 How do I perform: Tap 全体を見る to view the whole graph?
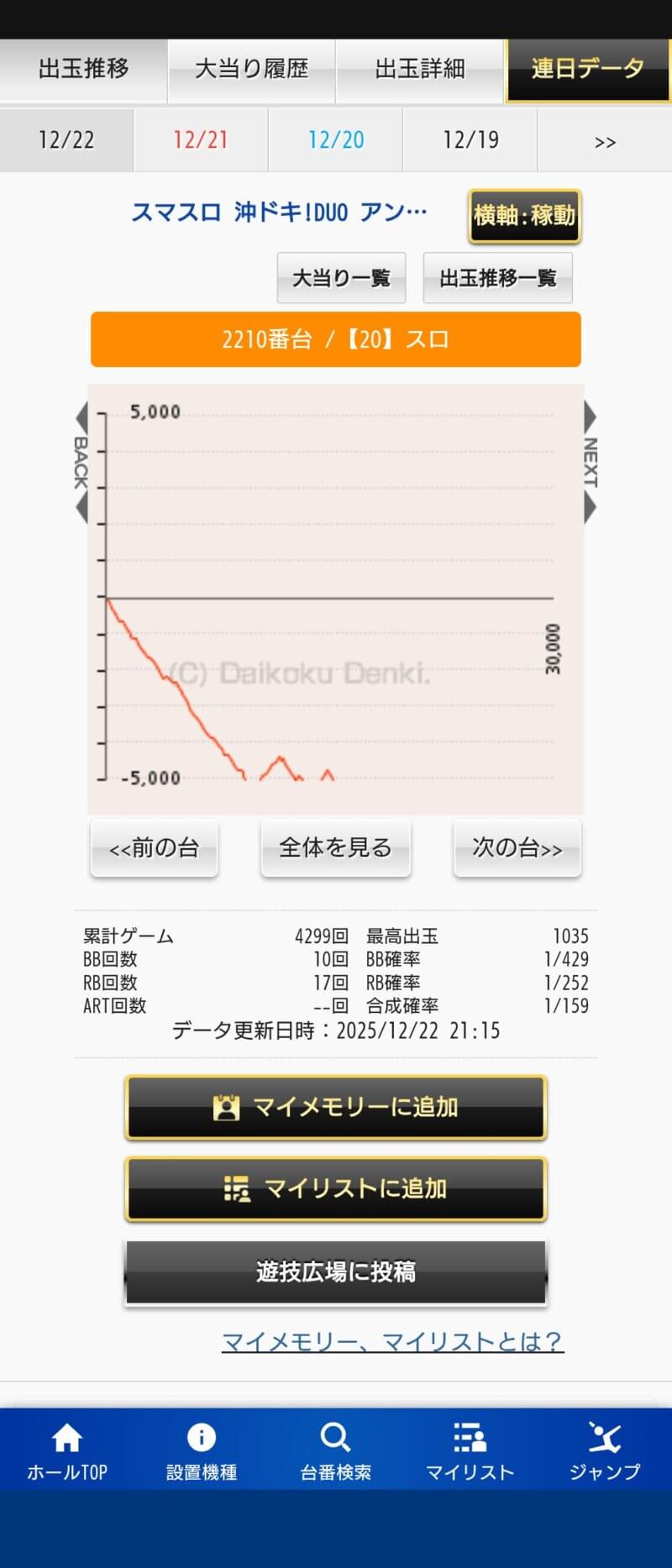(335, 848)
